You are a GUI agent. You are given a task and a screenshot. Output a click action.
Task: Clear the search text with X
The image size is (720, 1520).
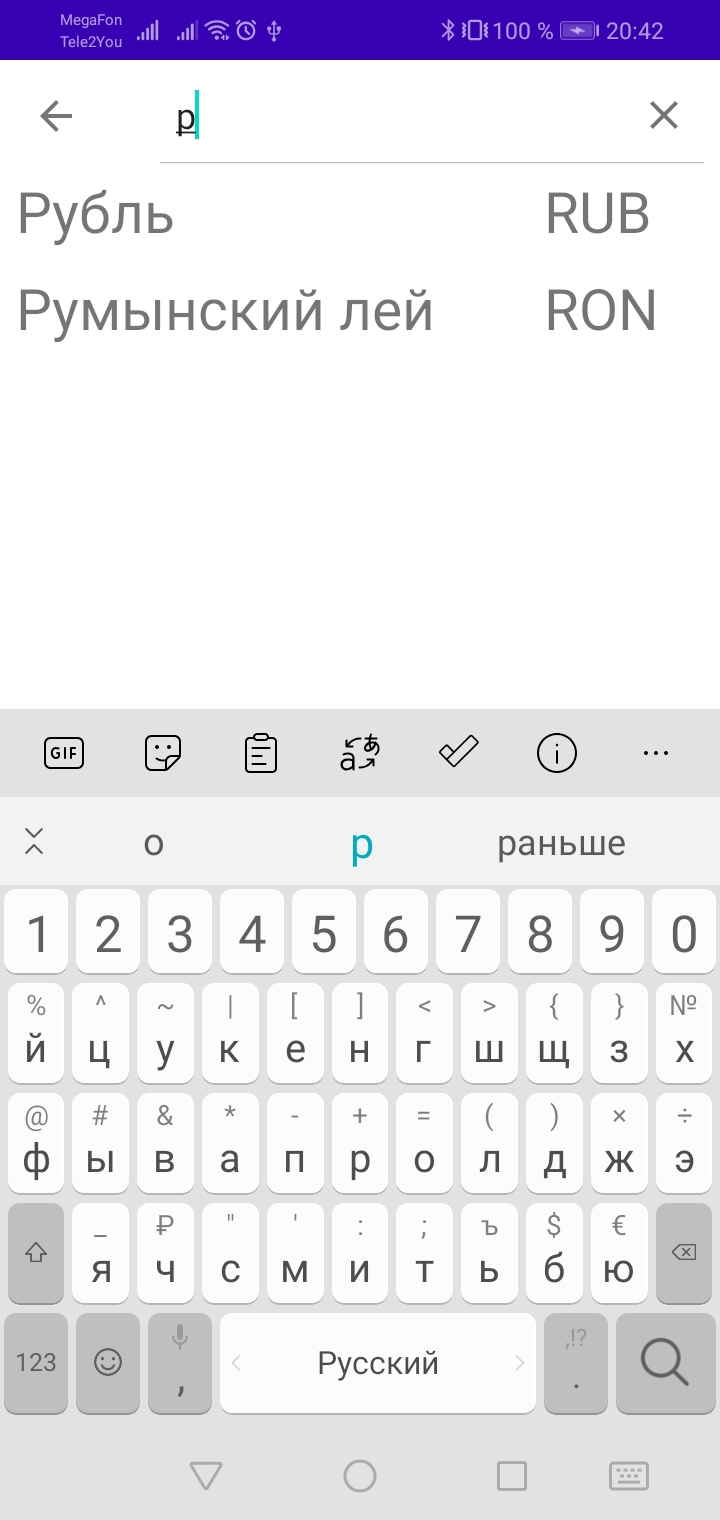point(664,116)
